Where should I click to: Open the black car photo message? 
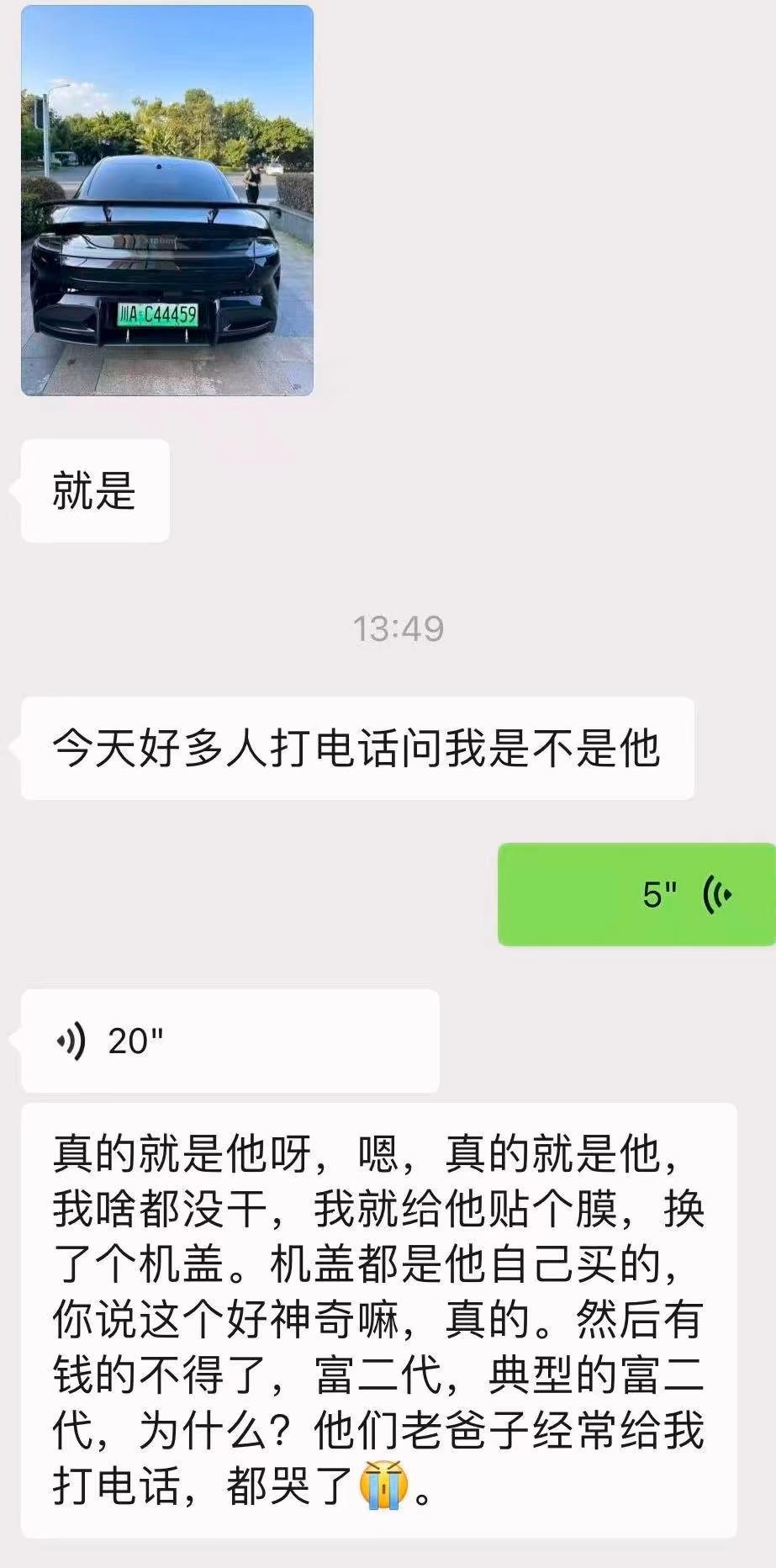click(166, 200)
